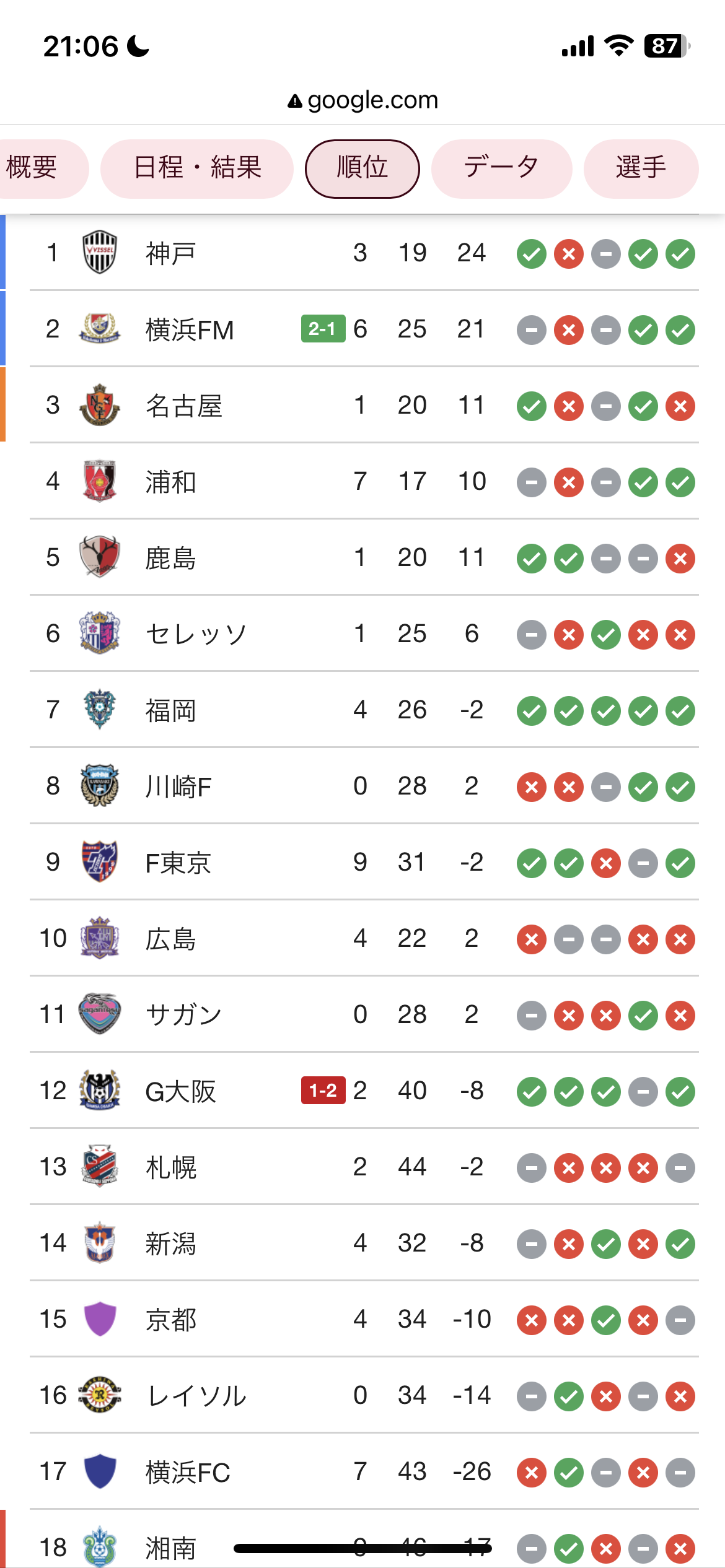View the 鹿島 team details

[x=364, y=557]
